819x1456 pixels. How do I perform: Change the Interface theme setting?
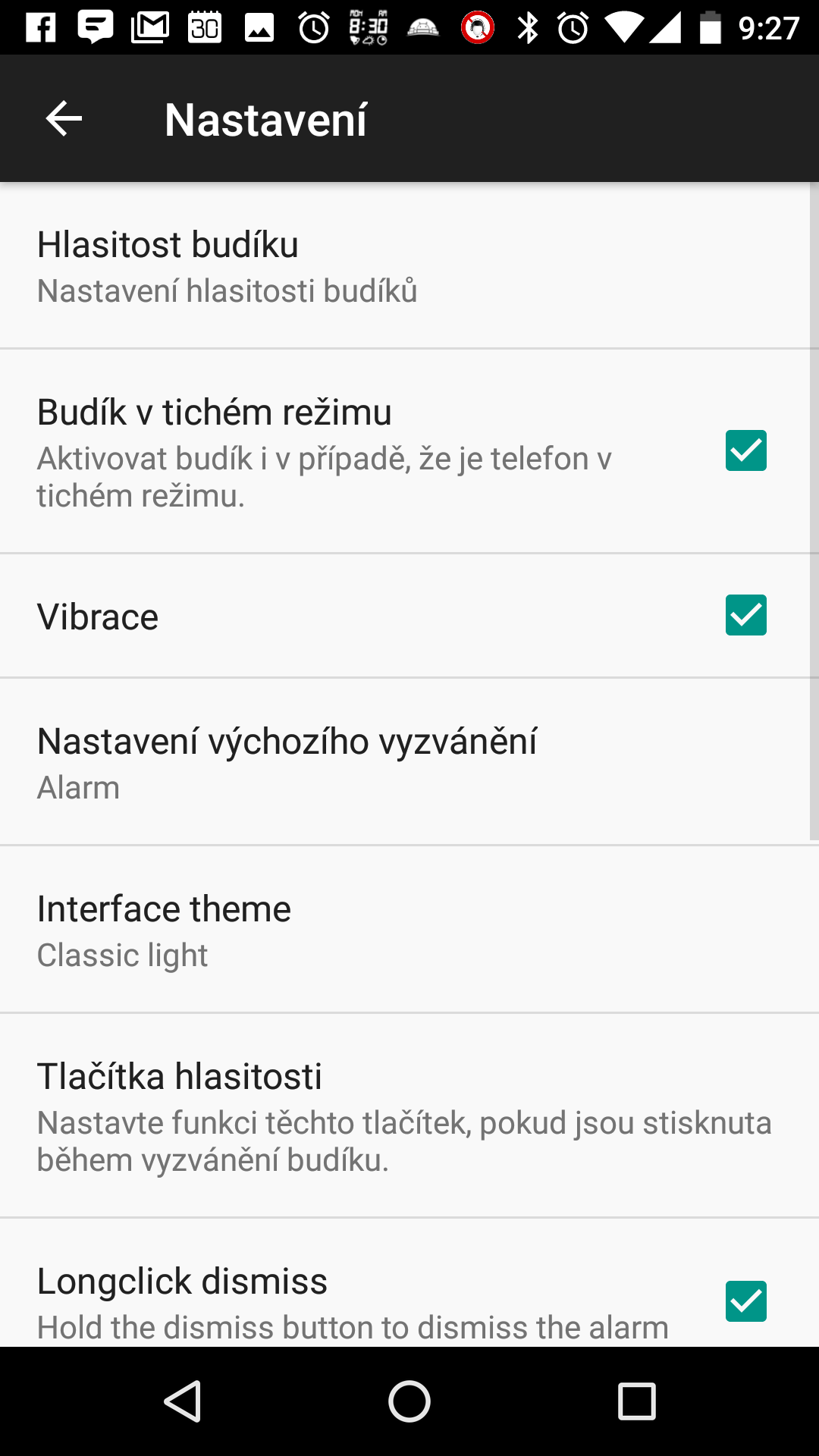pos(409,930)
